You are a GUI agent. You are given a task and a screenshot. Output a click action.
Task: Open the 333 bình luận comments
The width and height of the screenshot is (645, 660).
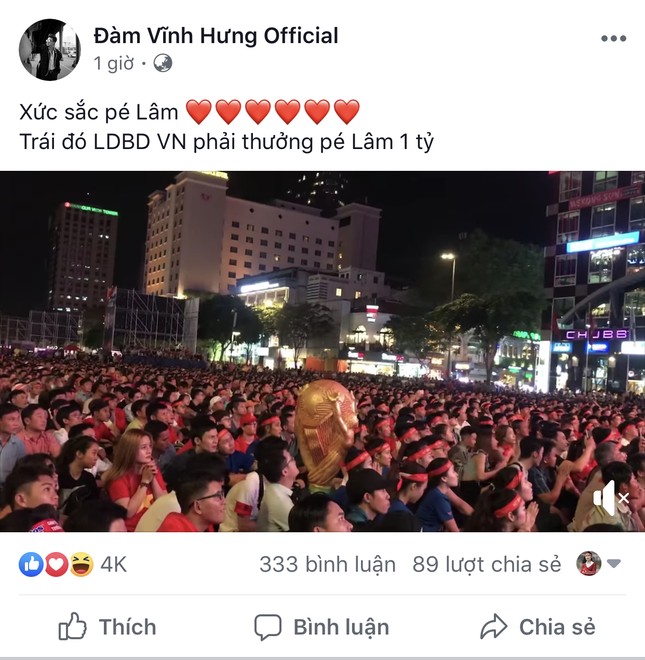pos(327,564)
